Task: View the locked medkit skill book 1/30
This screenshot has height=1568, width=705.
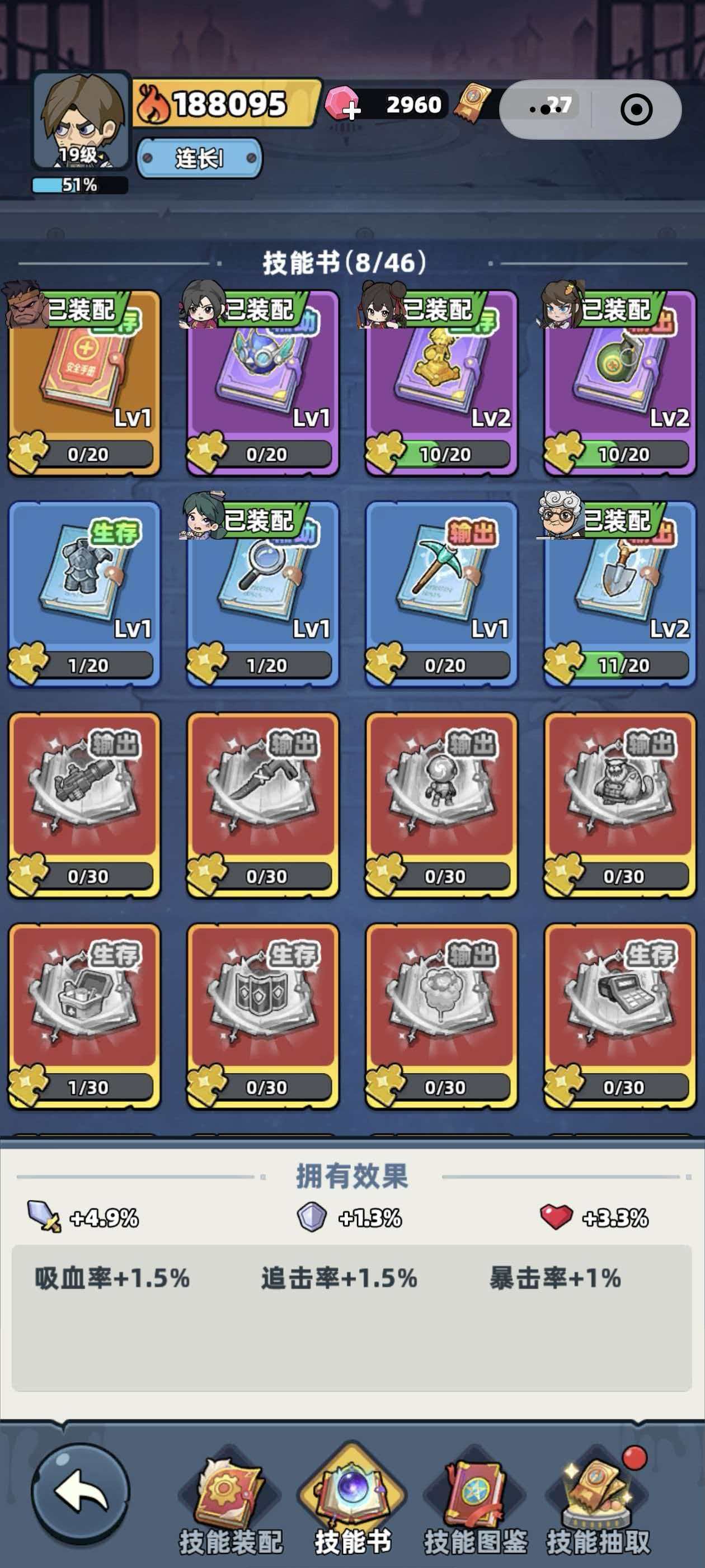Action: tap(84, 1015)
